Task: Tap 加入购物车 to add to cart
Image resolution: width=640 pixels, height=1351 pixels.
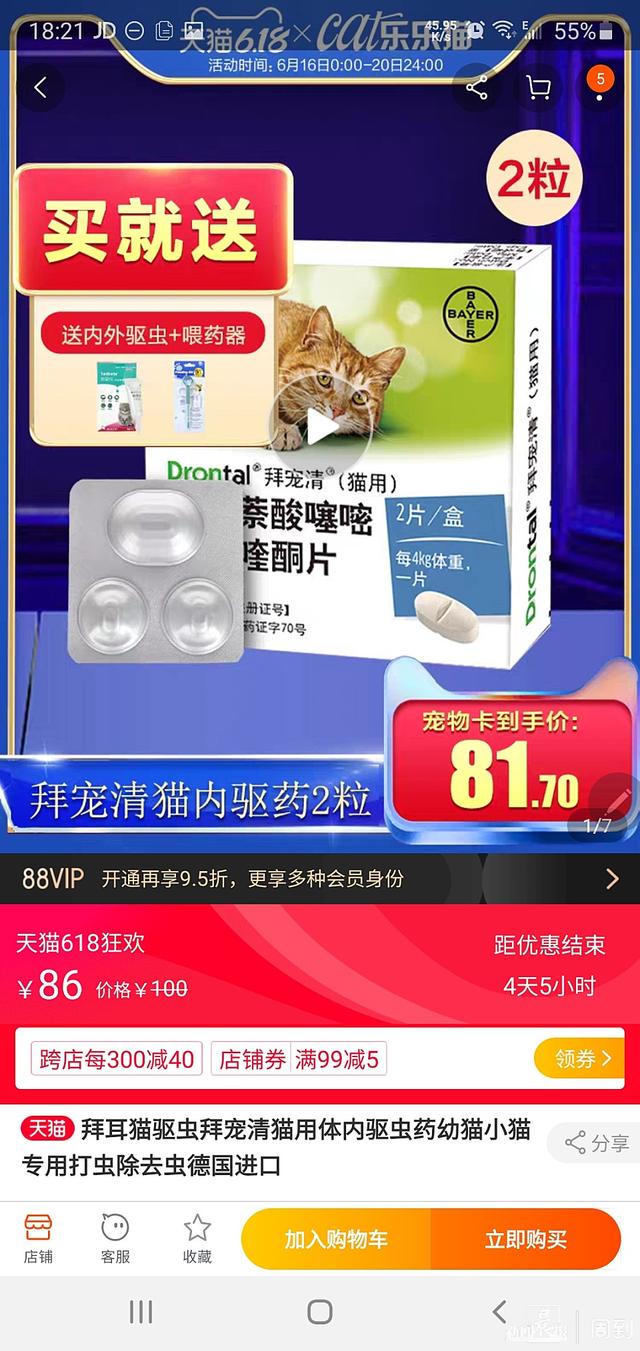Action: pyautogui.click(x=336, y=1239)
